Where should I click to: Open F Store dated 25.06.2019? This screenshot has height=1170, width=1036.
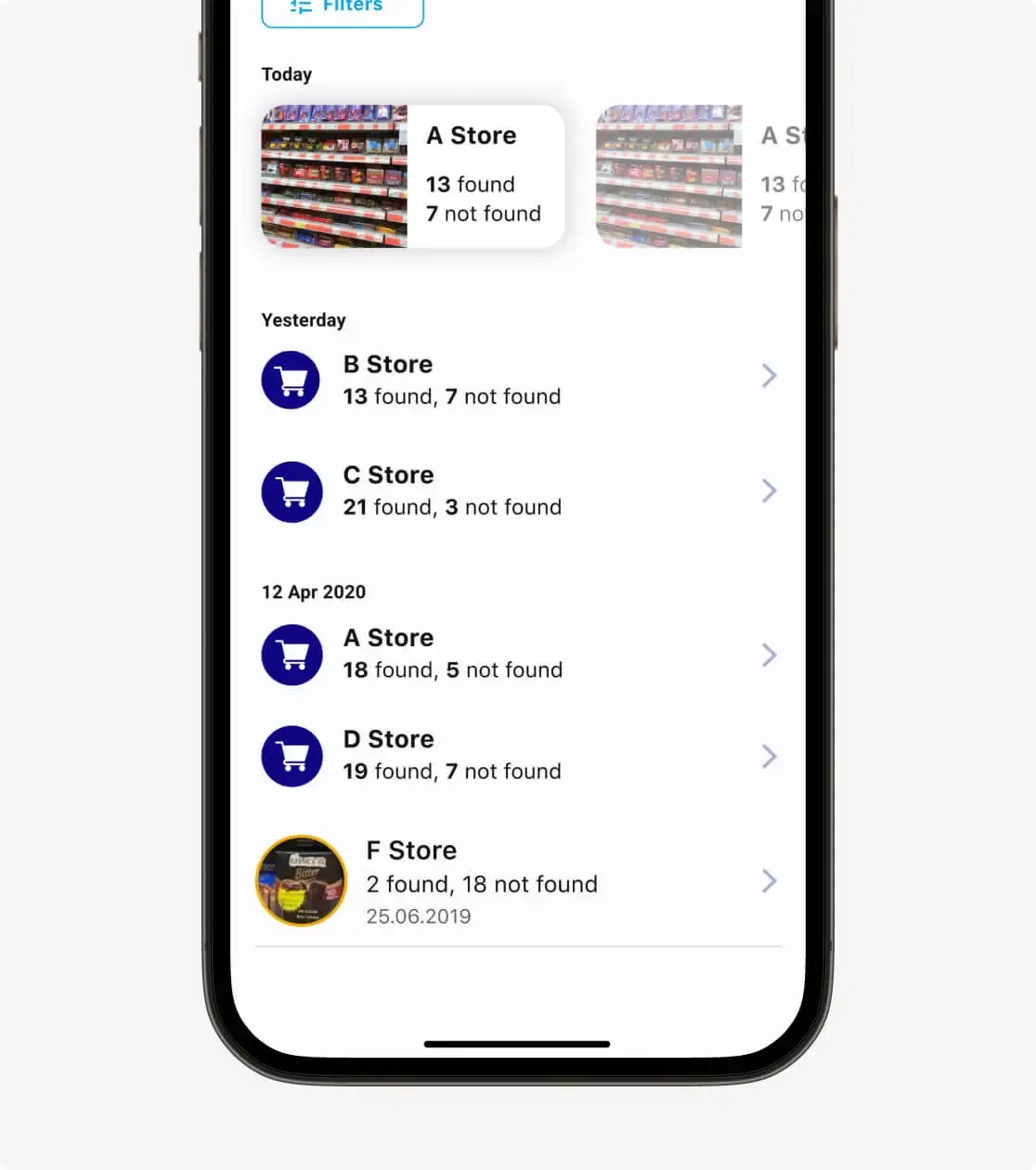tap(517, 880)
